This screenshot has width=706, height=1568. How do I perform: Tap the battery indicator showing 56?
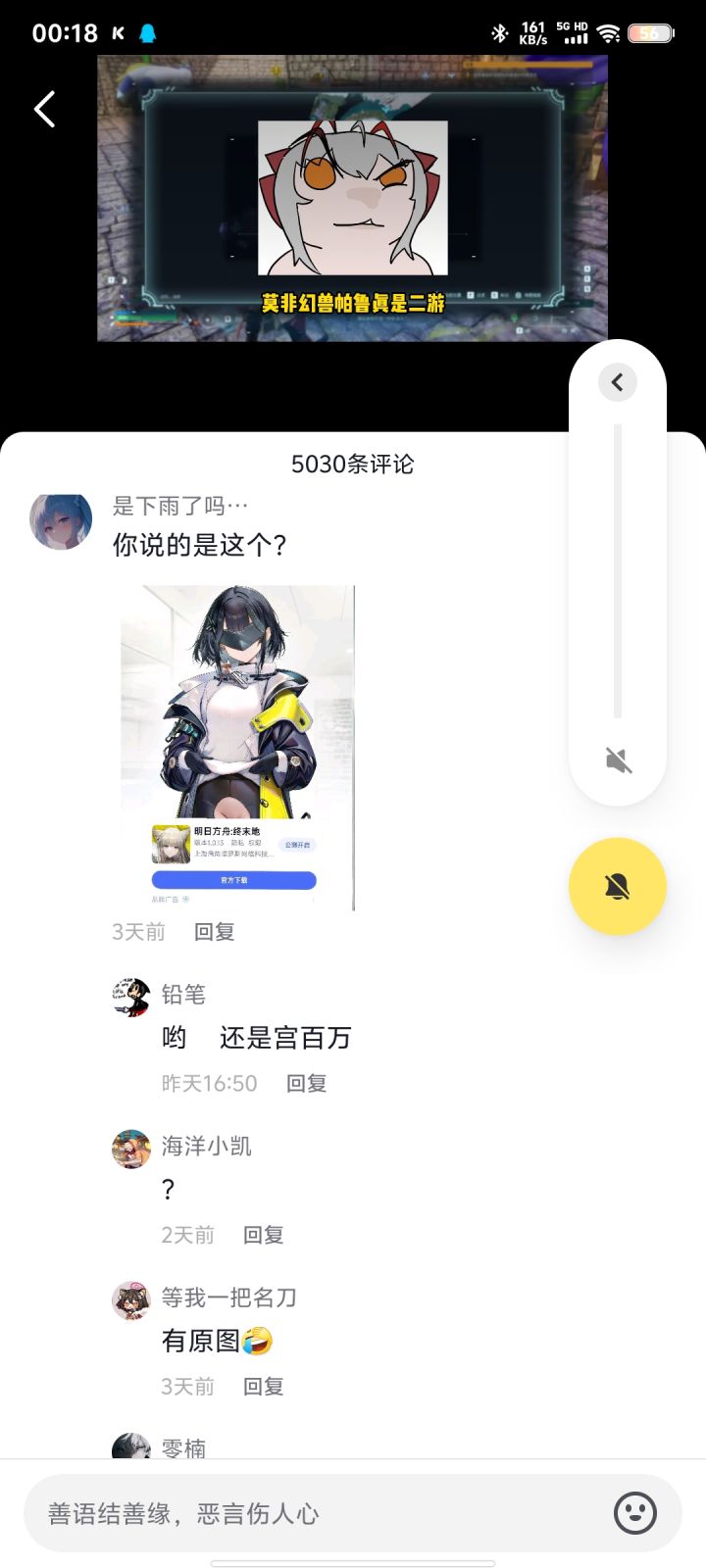[651, 32]
